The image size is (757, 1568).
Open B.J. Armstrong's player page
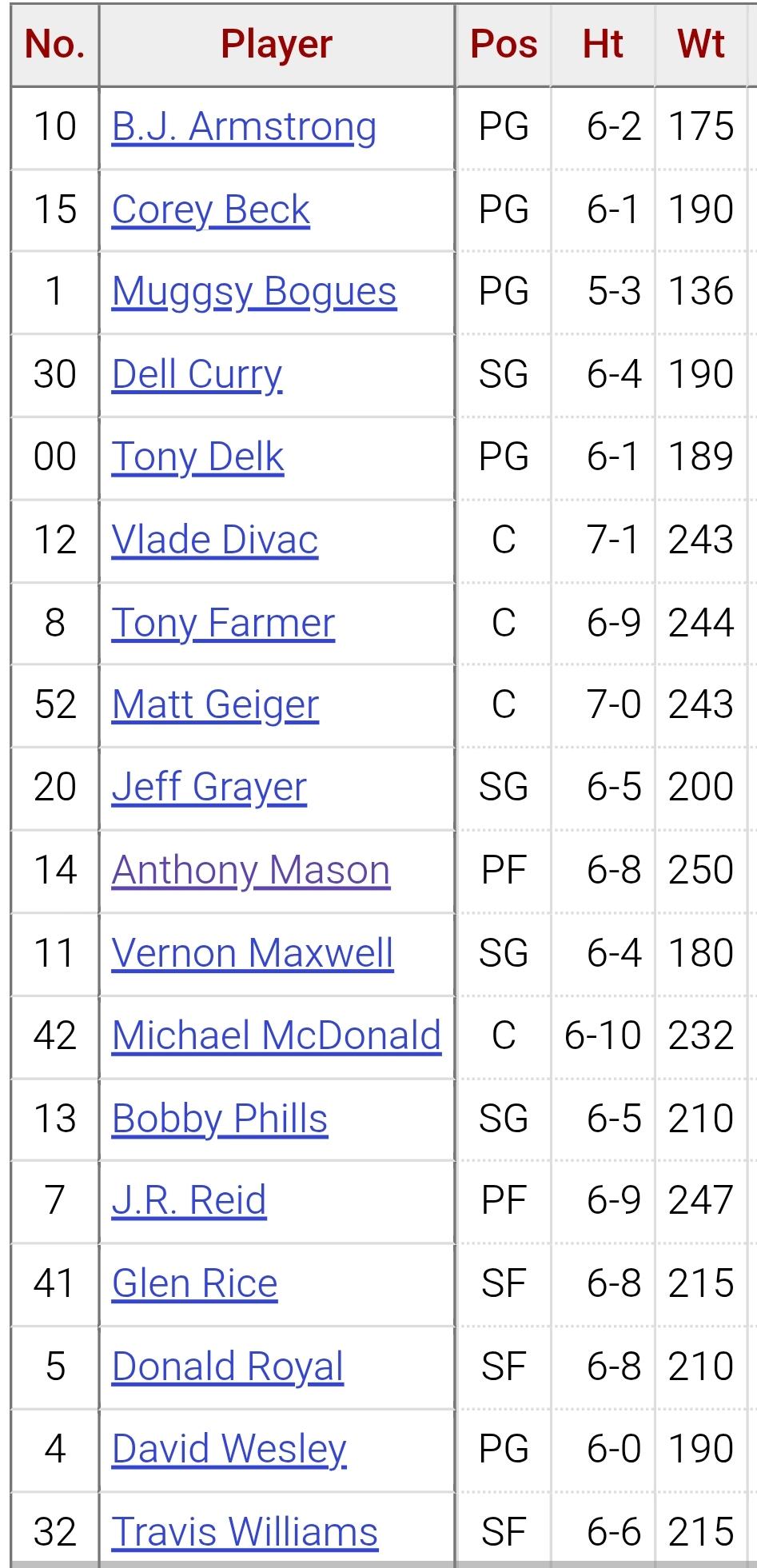(x=244, y=127)
